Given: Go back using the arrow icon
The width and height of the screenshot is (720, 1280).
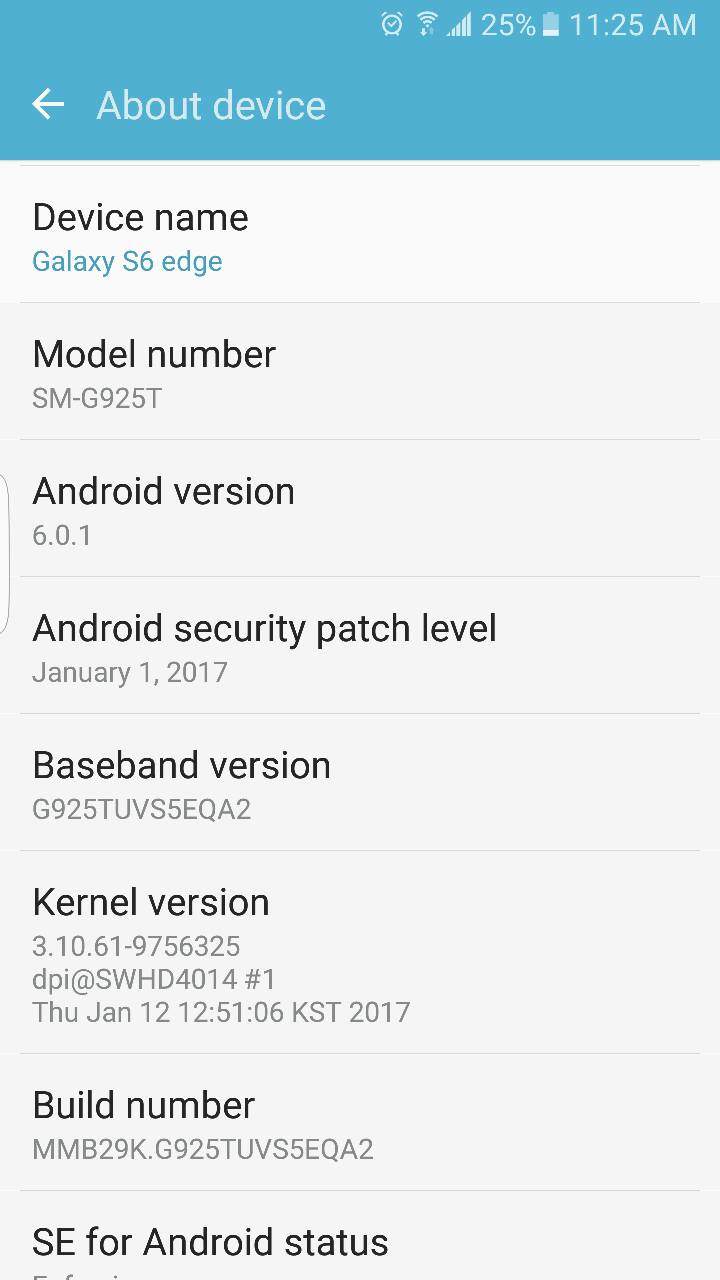Looking at the screenshot, I should coord(48,104).
